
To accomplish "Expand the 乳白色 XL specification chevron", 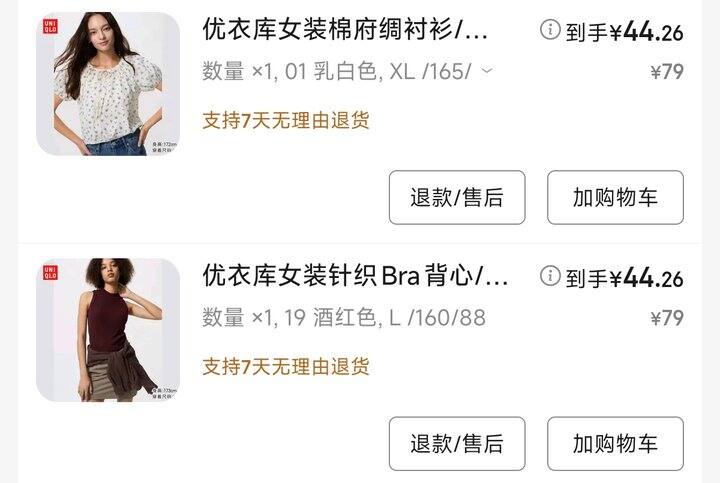I will [487, 71].
